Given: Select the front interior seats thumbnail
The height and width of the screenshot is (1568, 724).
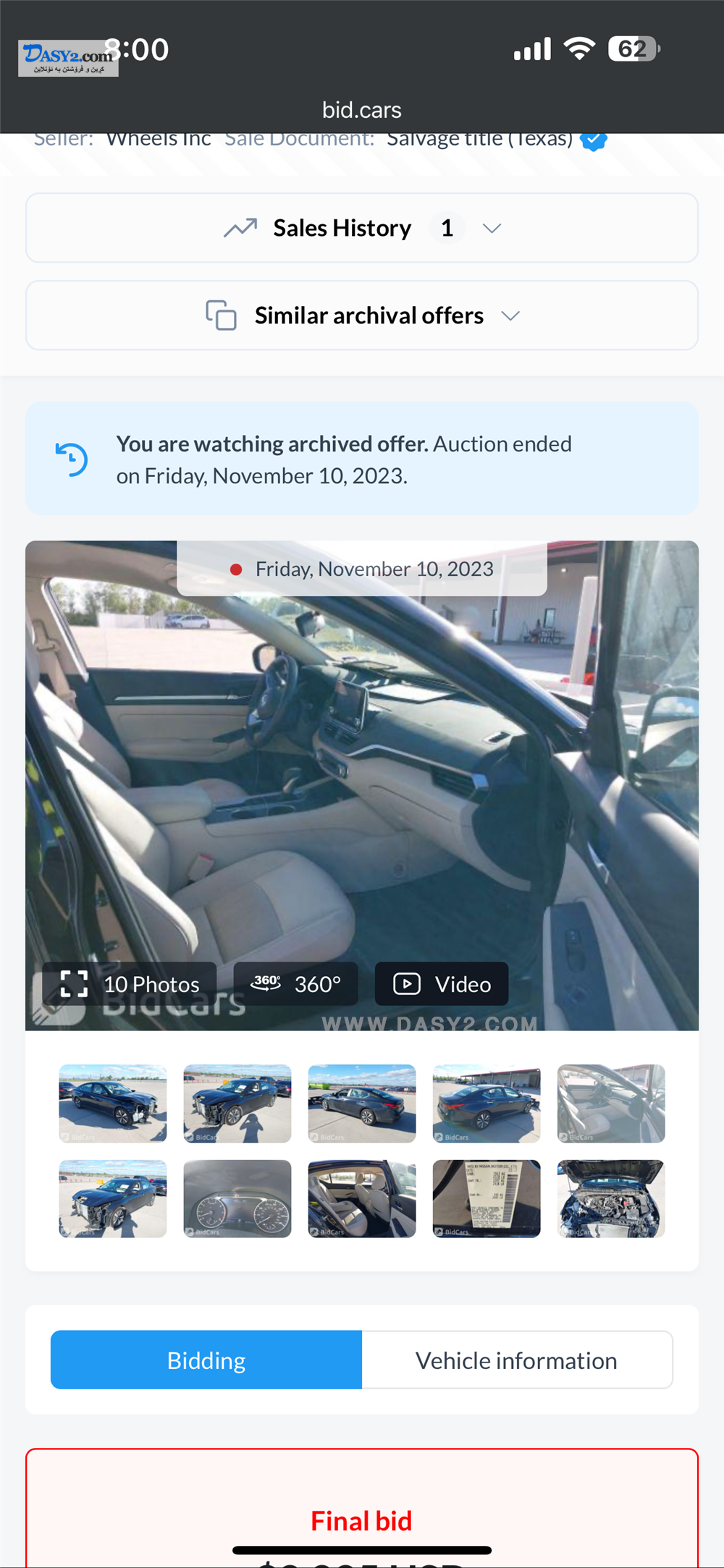Looking at the screenshot, I should pyautogui.click(x=611, y=1103).
